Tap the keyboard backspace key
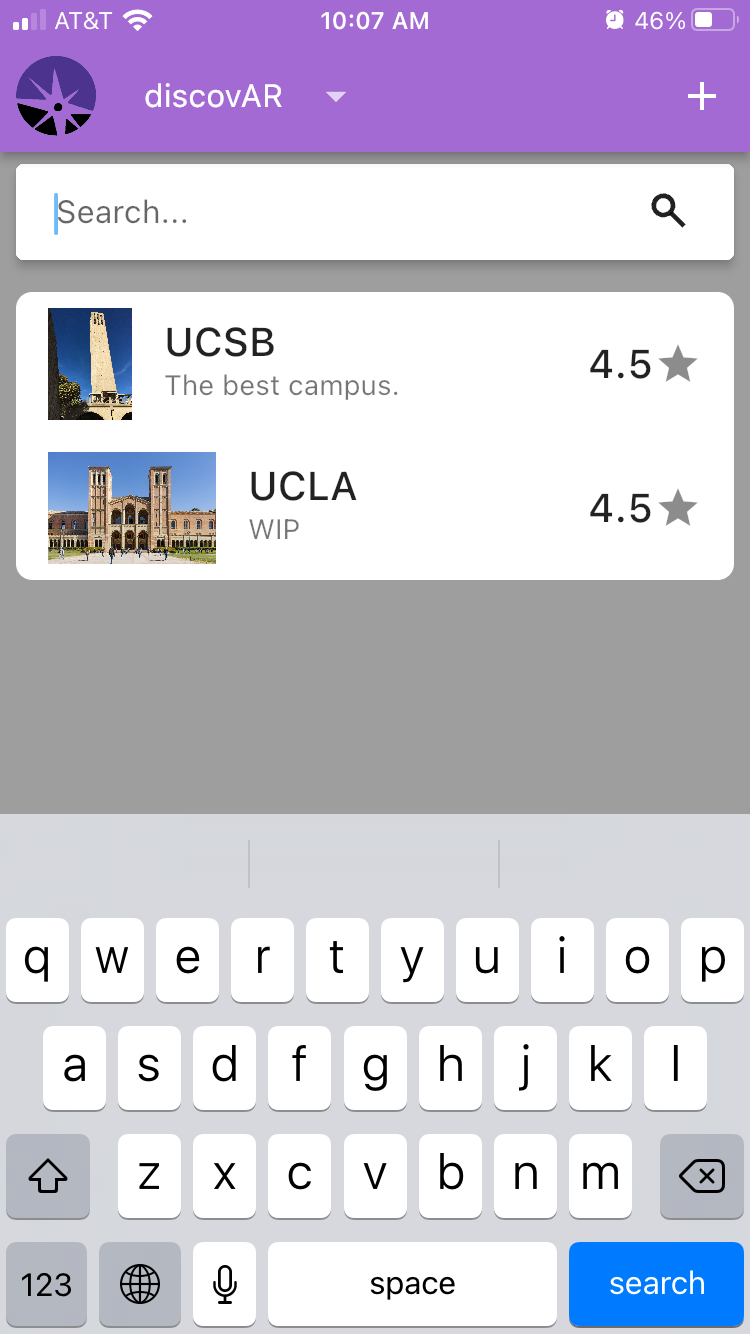The image size is (750, 1334). click(702, 1177)
